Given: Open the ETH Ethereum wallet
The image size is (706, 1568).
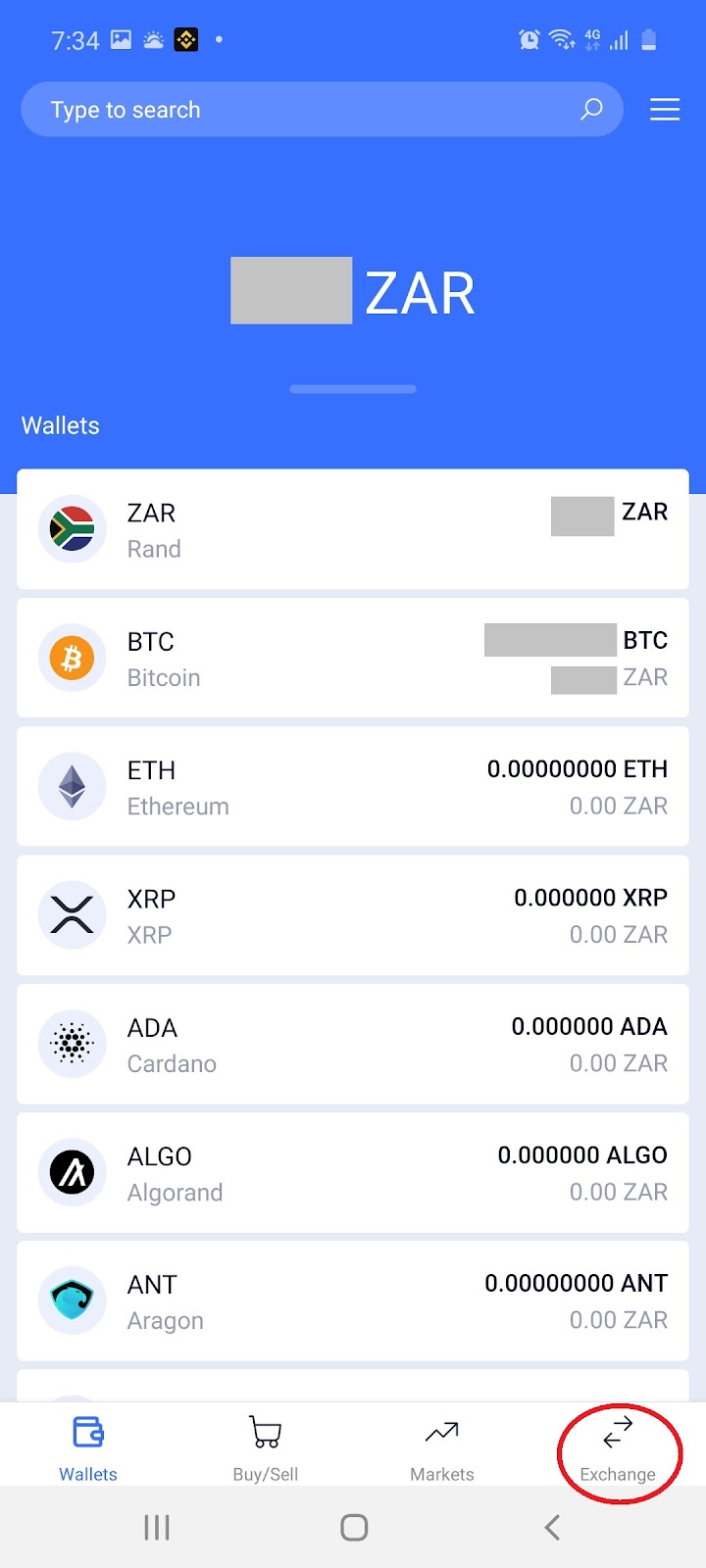Looking at the screenshot, I should 353,787.
